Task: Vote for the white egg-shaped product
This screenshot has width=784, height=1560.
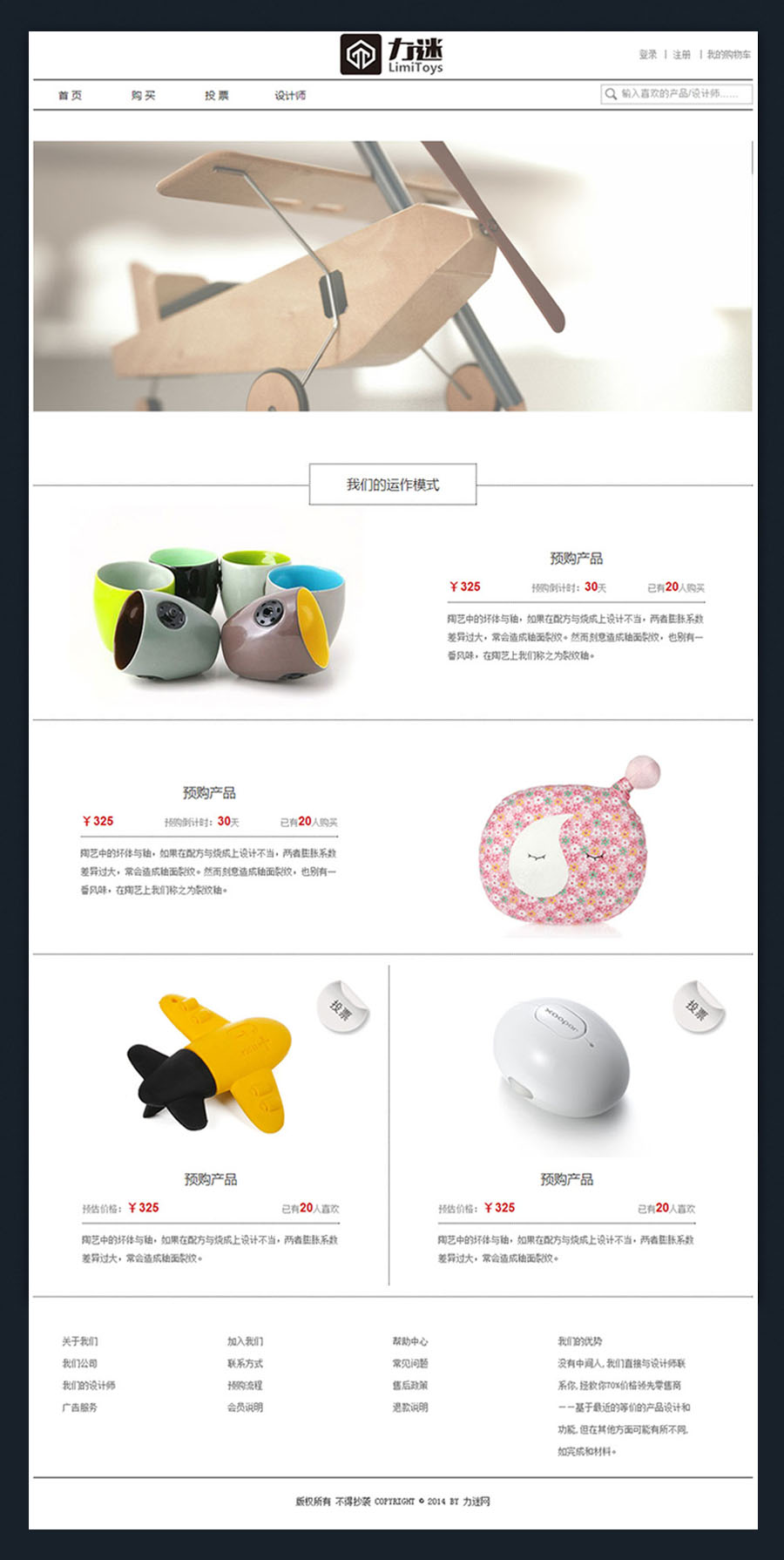Action: coord(699,1008)
